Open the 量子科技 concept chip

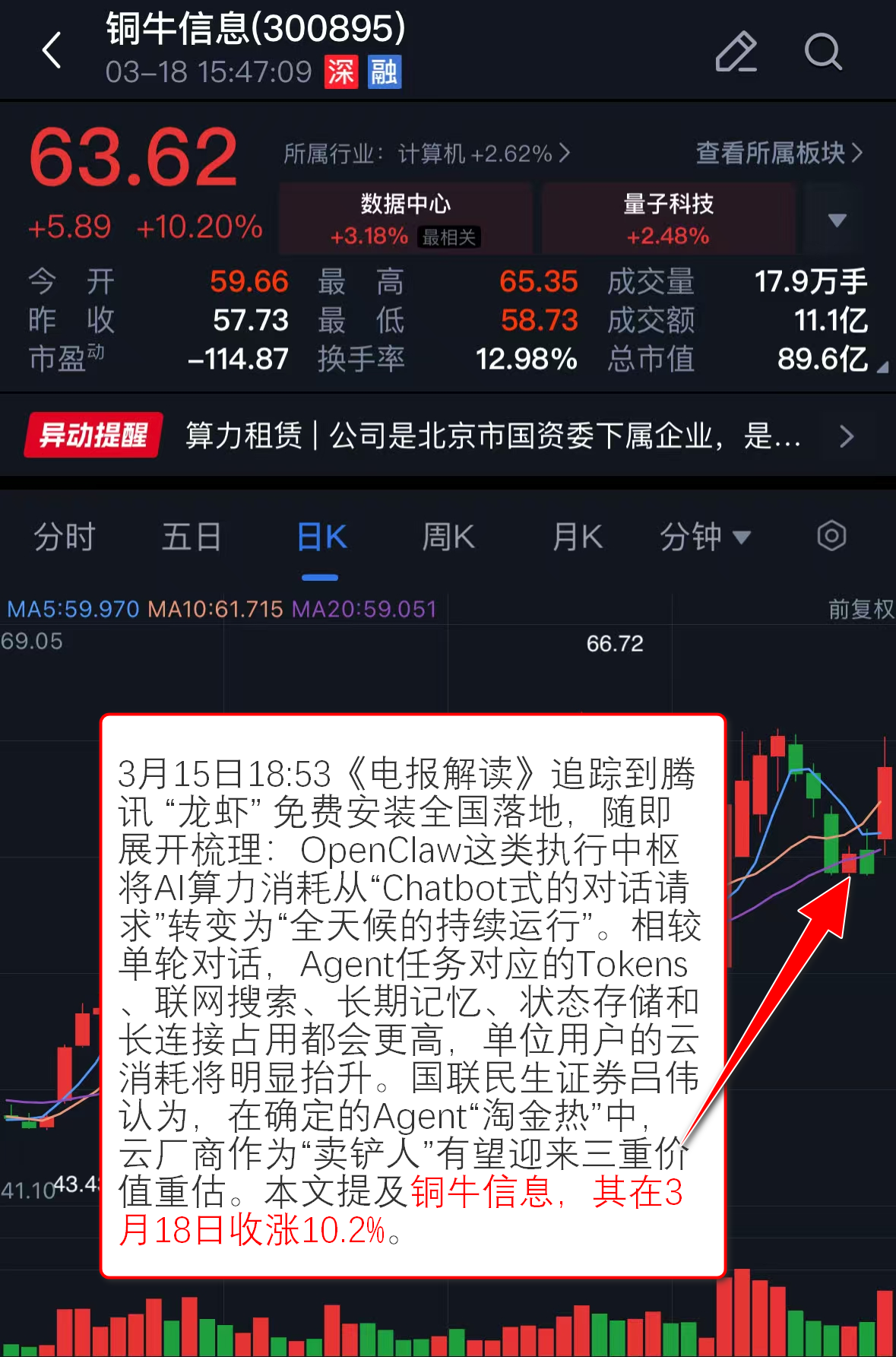point(668,219)
